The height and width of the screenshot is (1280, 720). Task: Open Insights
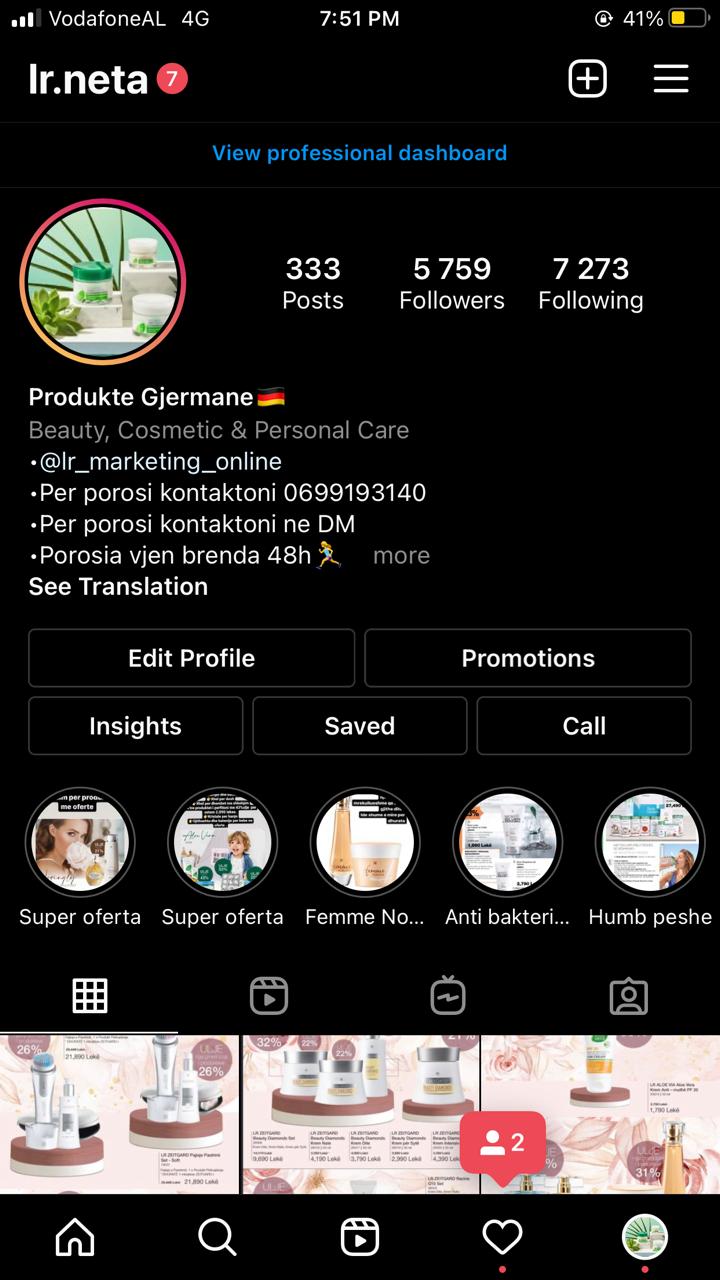(135, 726)
